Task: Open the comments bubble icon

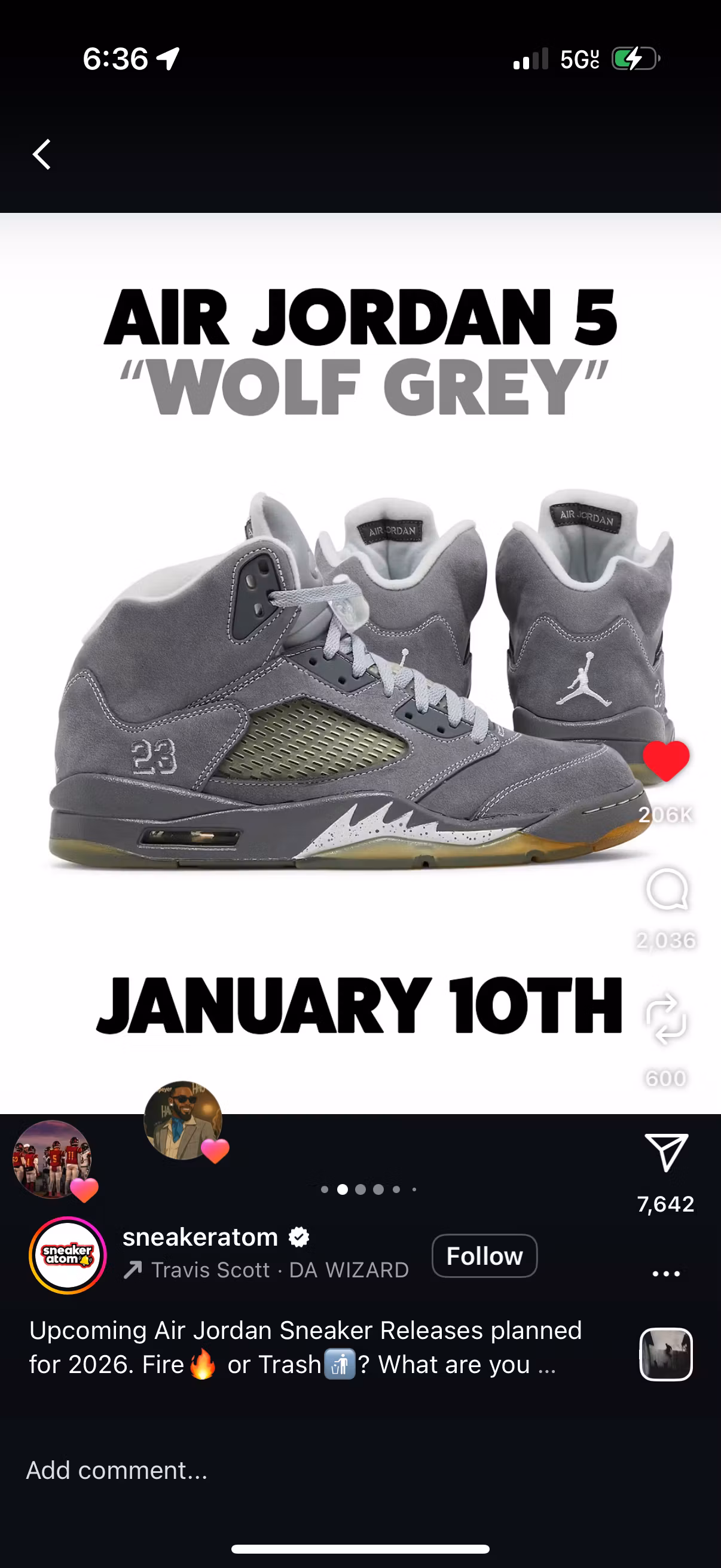Action: [667, 889]
